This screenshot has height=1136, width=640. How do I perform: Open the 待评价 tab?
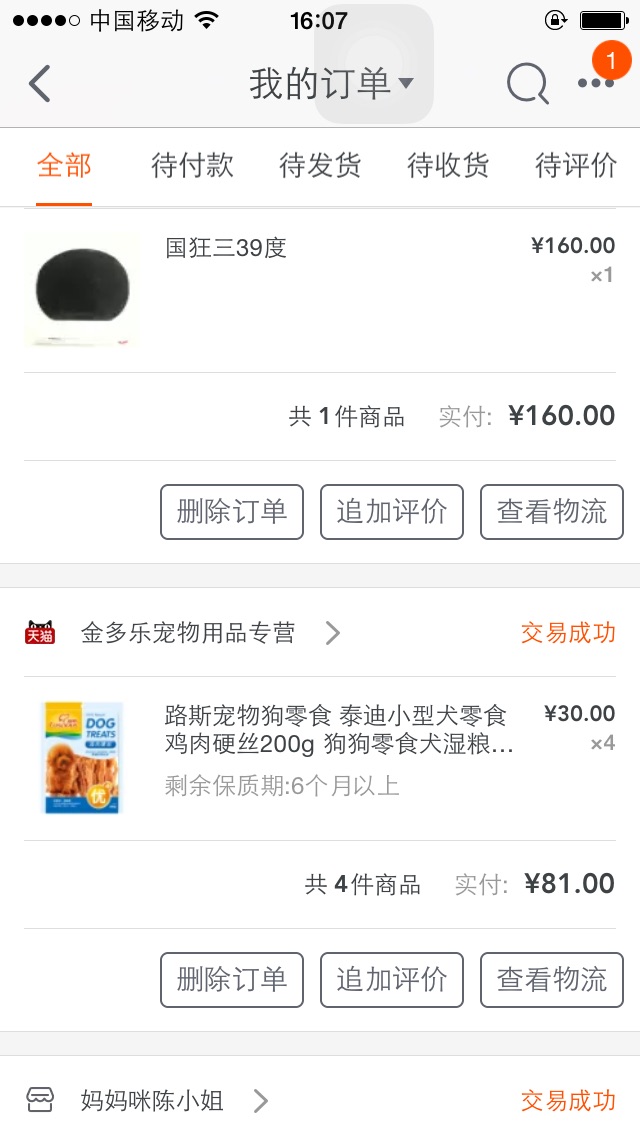pos(576,165)
